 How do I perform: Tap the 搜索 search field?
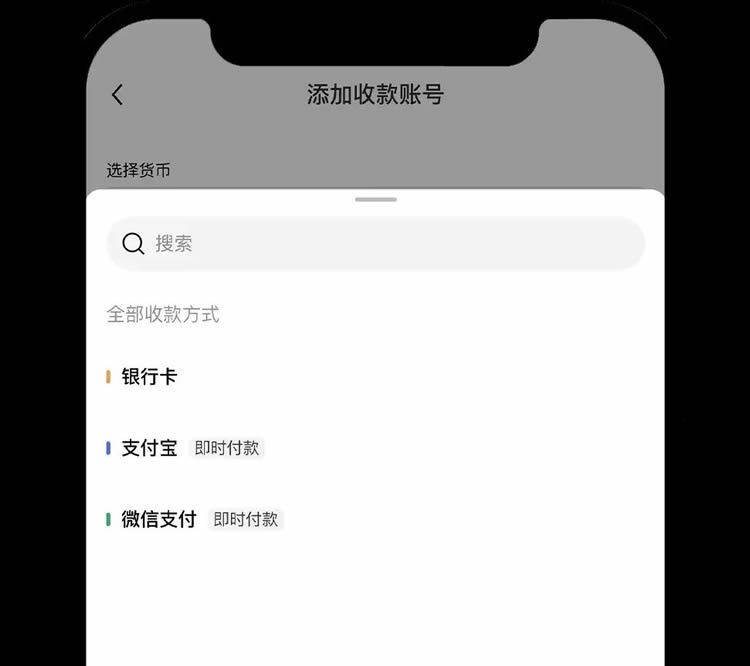tap(375, 243)
